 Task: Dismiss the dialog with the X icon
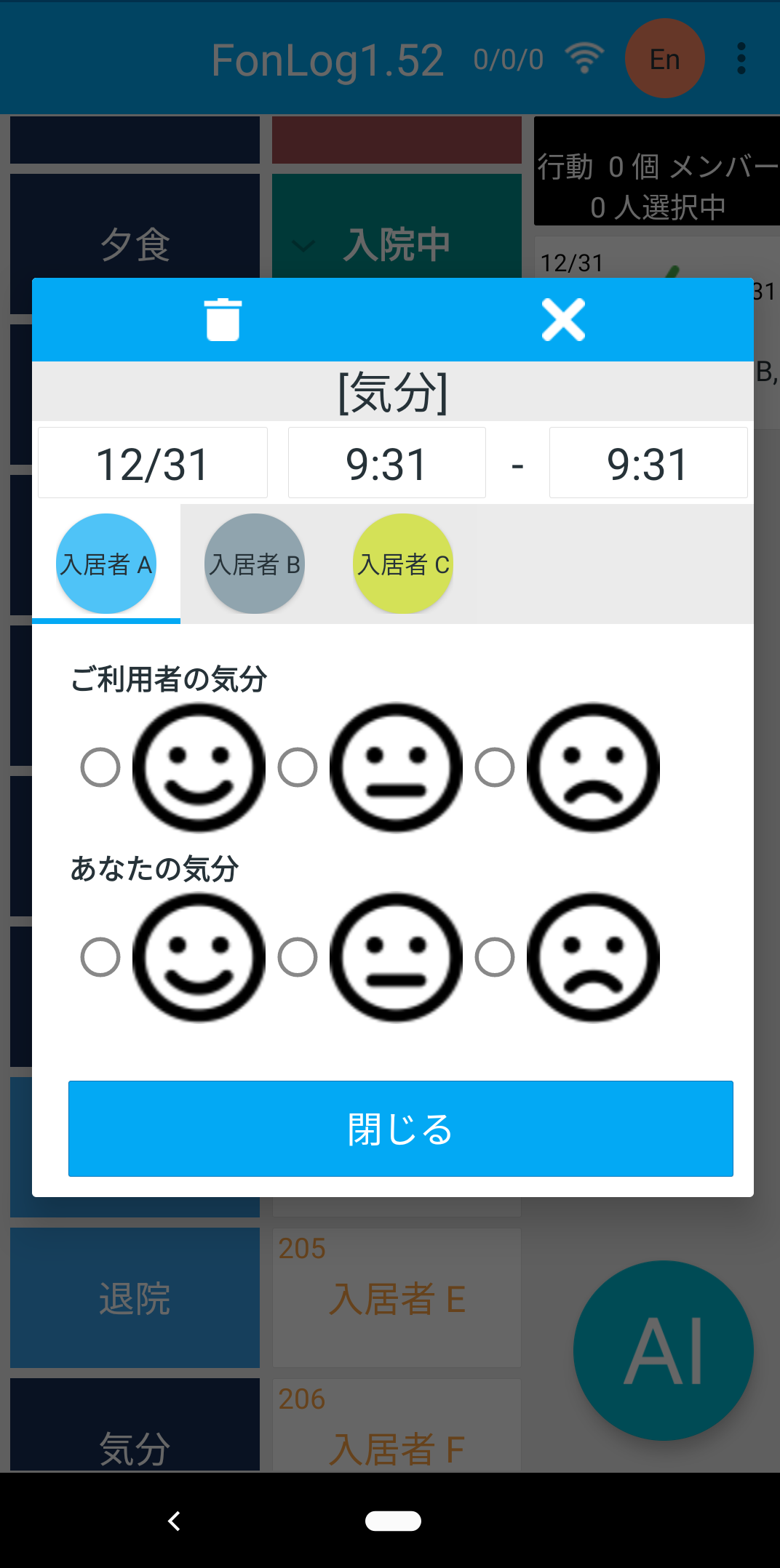[563, 320]
